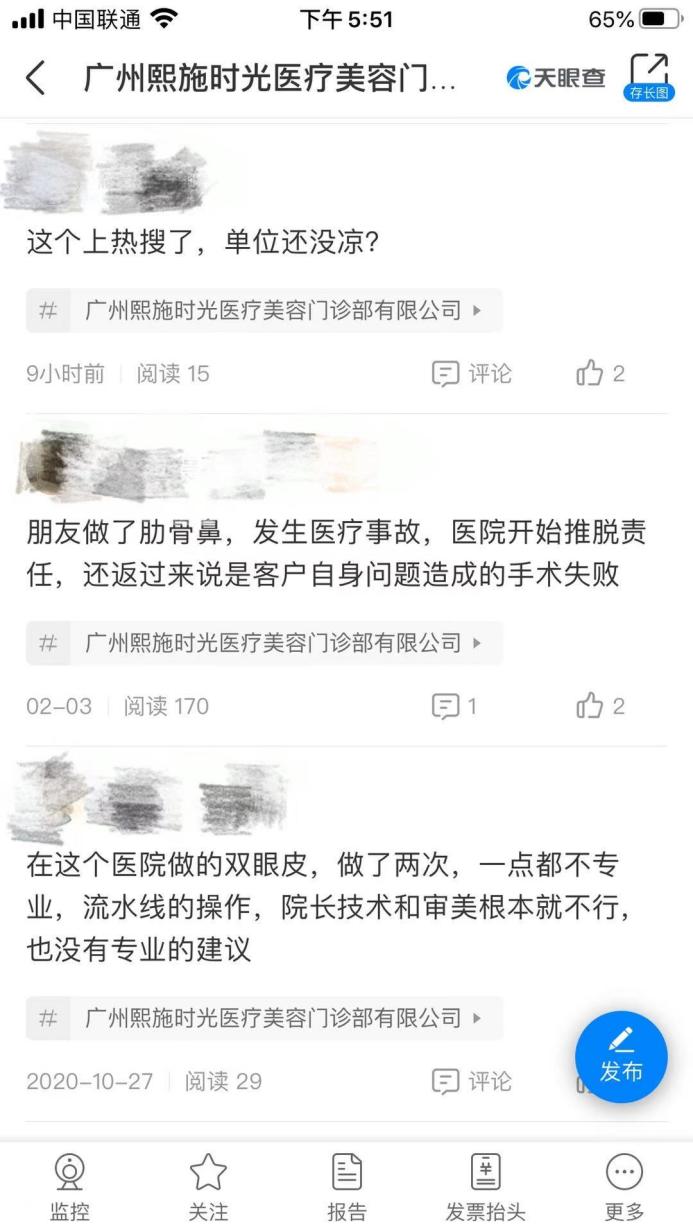Image resolution: width=693 pixels, height=1232 pixels.
Task: Open company tag under the 肋骨鼻 post
Action: pyautogui.click(x=264, y=642)
